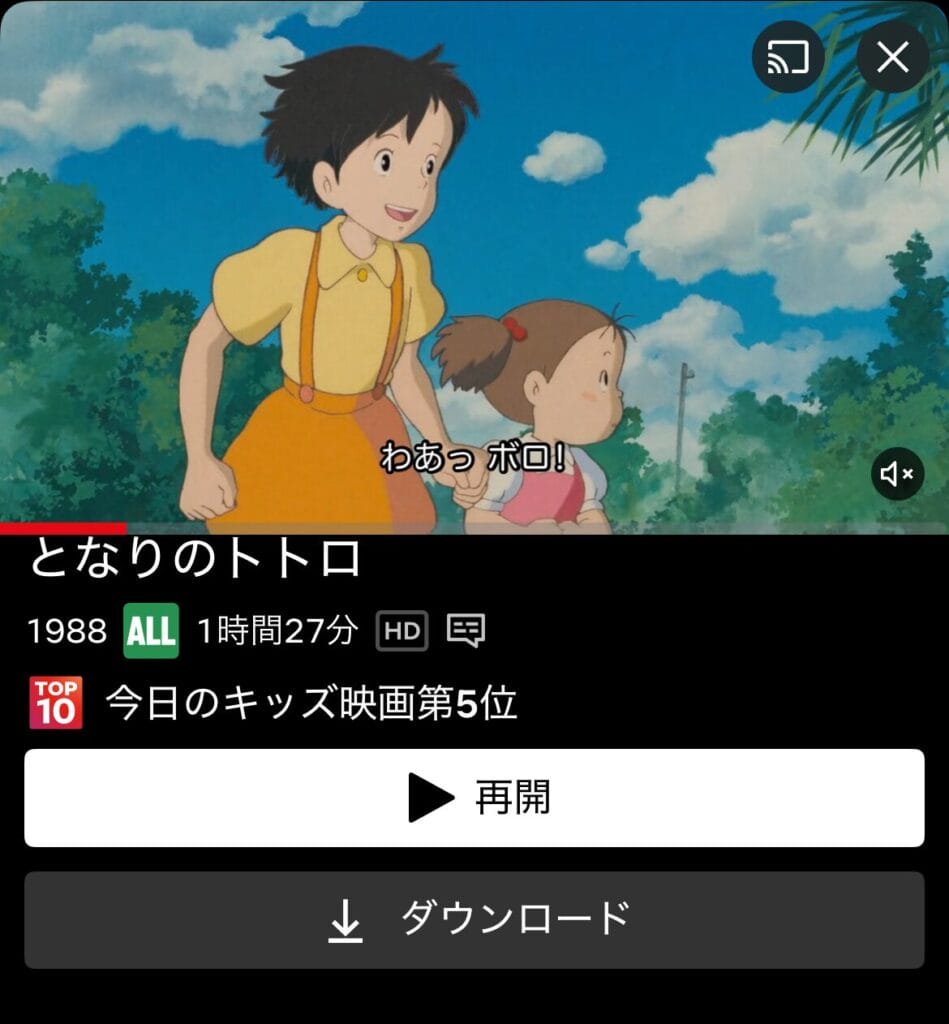Unmute the preview video sound
The height and width of the screenshot is (1024, 949).
896,474
